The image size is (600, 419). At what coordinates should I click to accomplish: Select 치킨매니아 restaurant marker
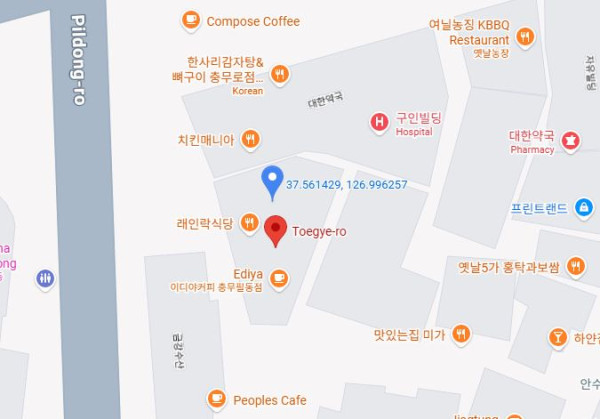(x=251, y=140)
